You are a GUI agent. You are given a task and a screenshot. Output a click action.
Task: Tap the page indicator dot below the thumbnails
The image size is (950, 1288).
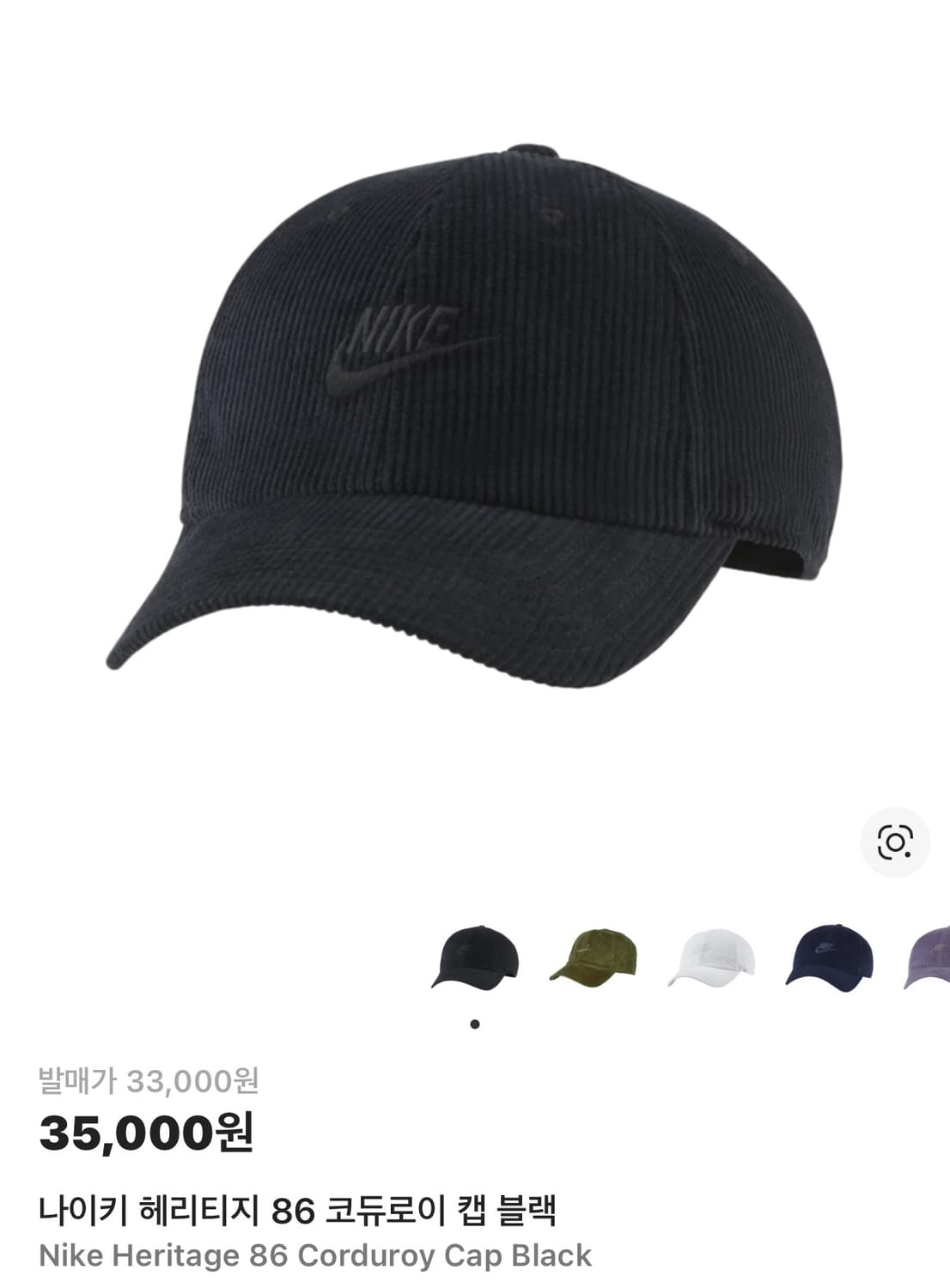pyautogui.click(x=475, y=1023)
